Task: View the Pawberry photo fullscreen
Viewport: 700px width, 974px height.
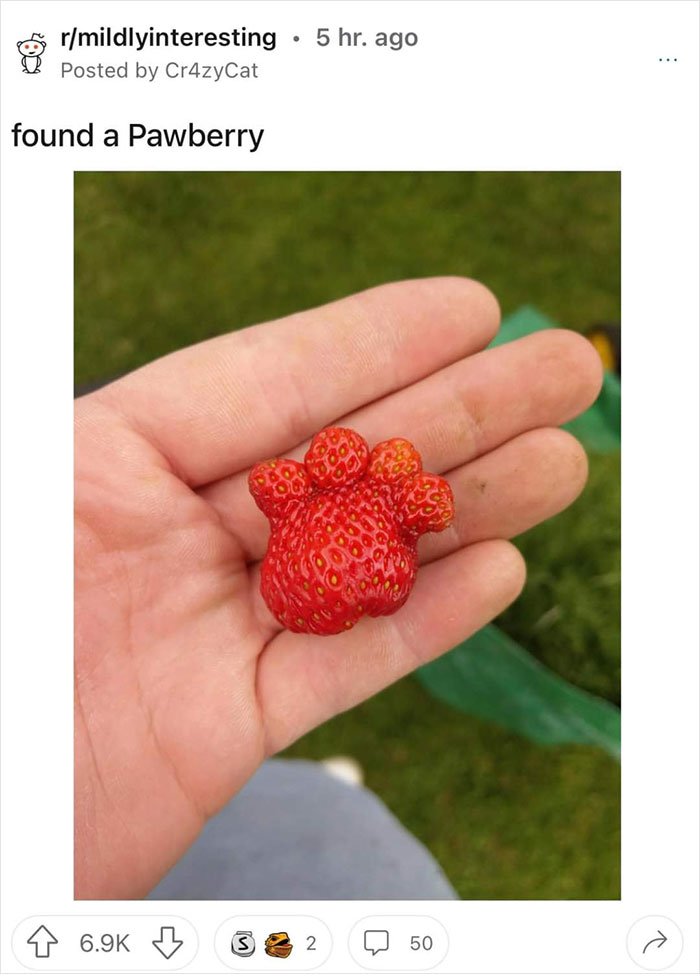Action: click(x=346, y=535)
